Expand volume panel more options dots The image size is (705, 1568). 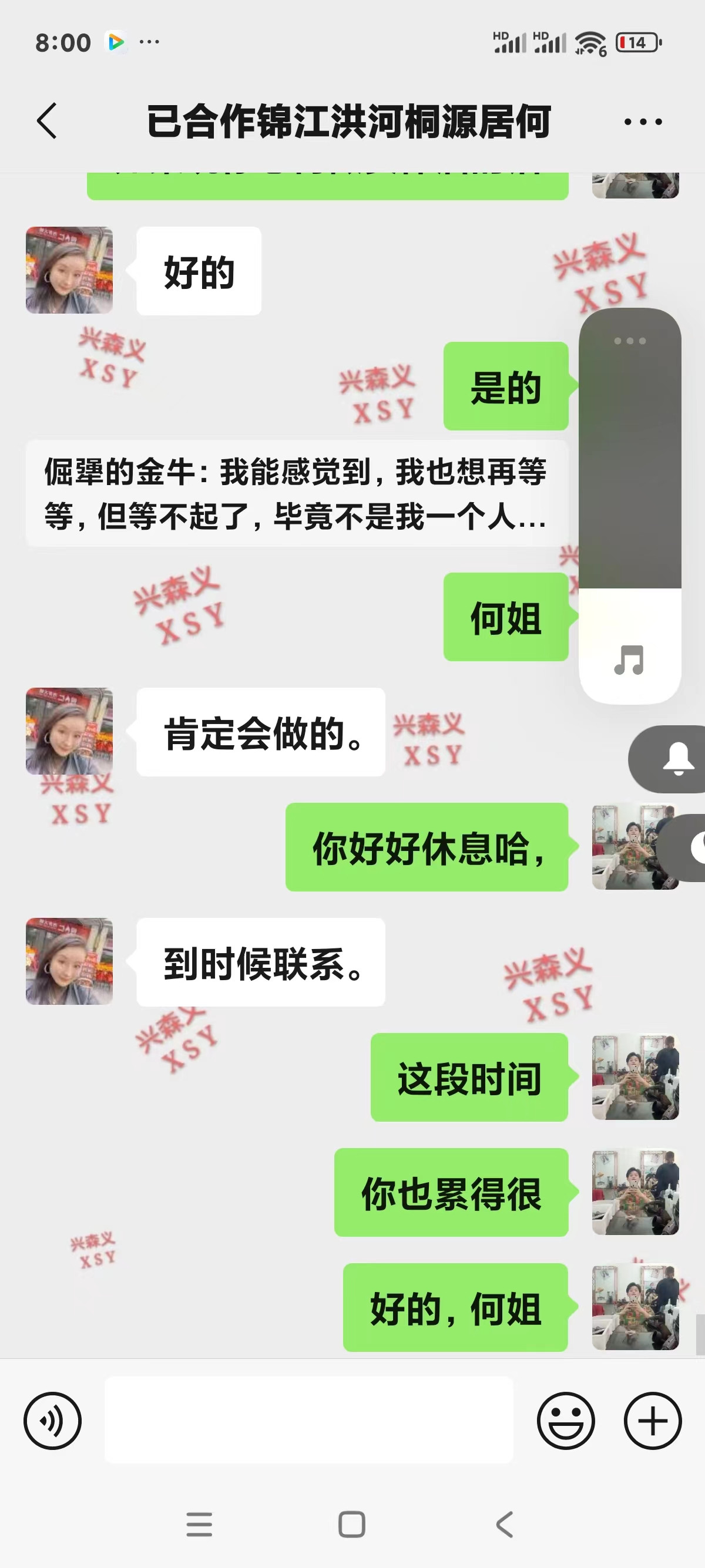pos(630,341)
